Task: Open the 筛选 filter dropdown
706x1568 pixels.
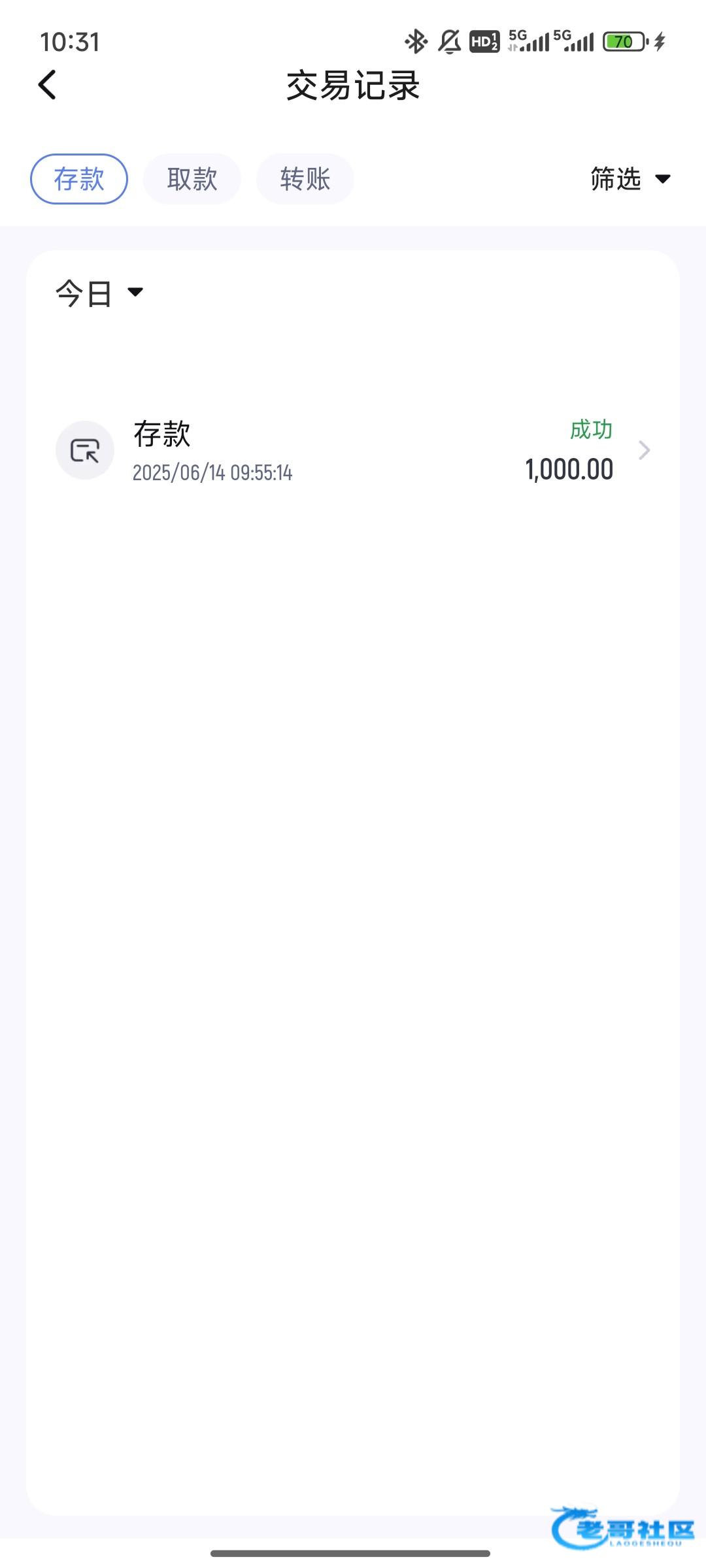Action: [630, 179]
